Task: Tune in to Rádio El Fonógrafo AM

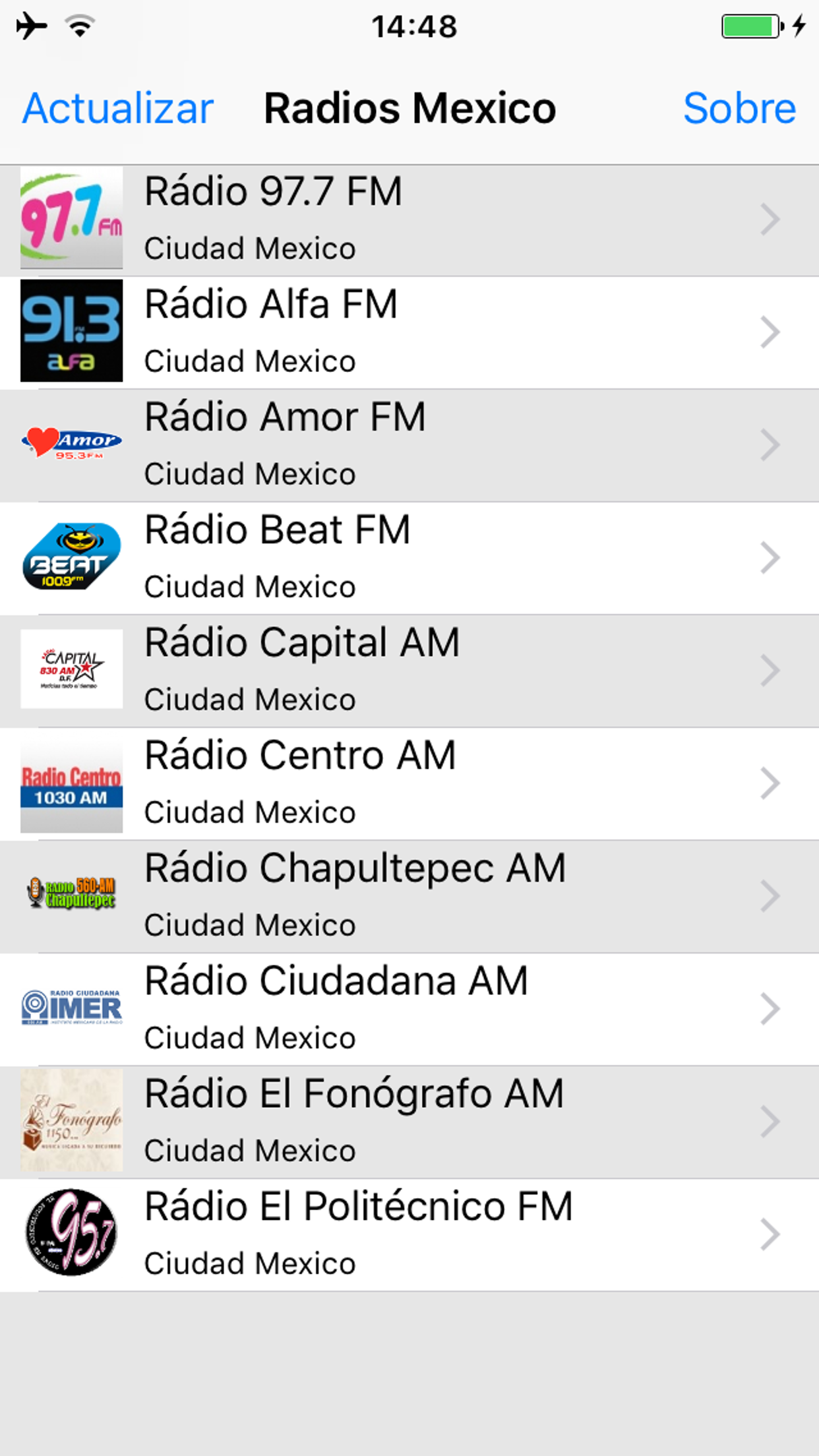Action: click(409, 1122)
